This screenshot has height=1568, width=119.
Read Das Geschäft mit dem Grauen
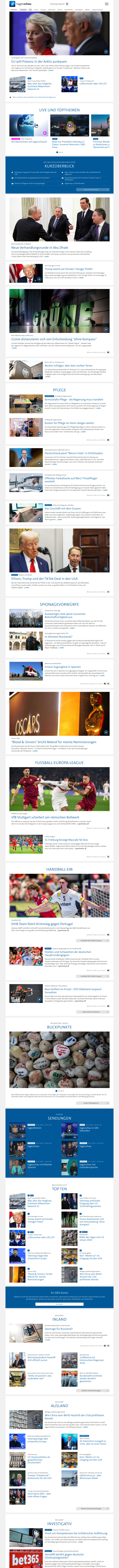coord(62,508)
